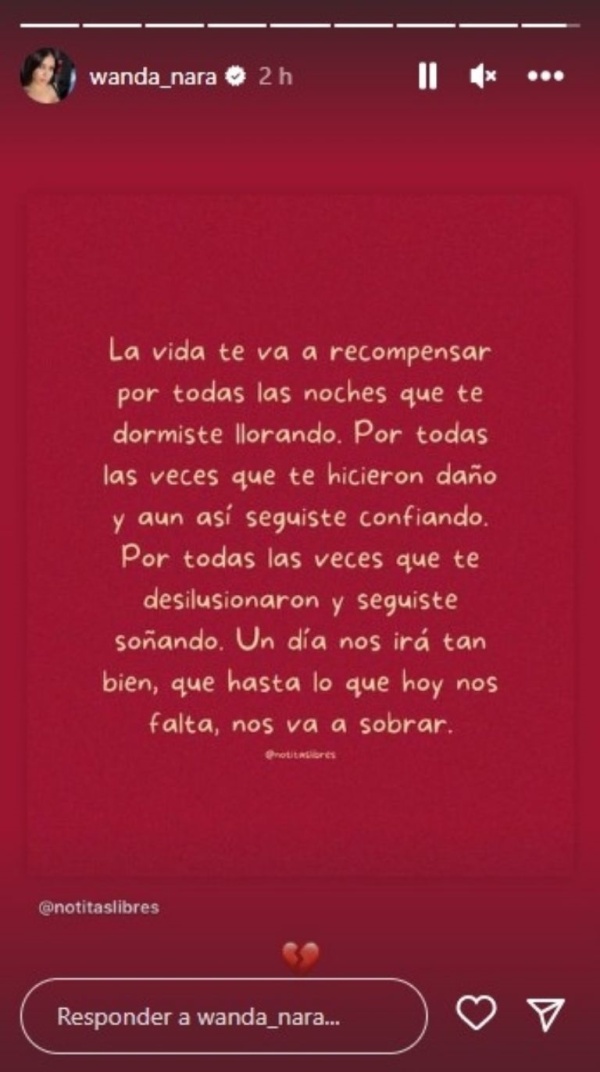The height and width of the screenshot is (1072, 600).
Task: Pause the story playback
Action: [x=427, y=76]
